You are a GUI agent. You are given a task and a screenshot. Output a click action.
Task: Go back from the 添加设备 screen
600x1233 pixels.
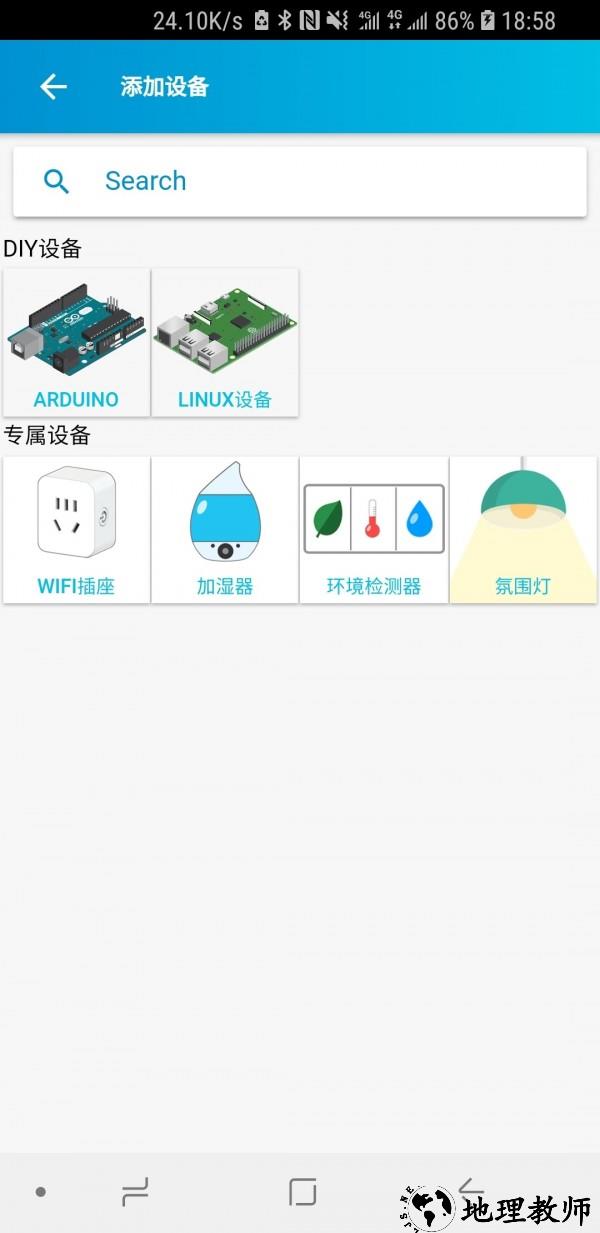coord(53,87)
